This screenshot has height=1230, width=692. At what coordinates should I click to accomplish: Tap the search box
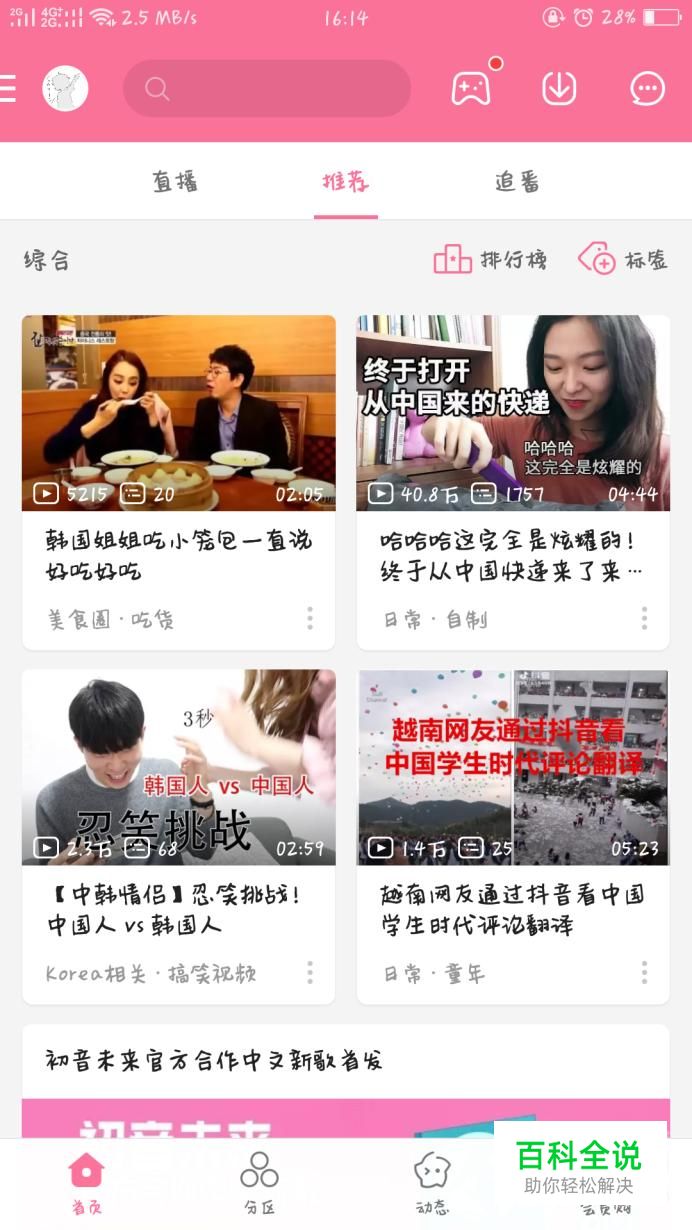point(267,89)
